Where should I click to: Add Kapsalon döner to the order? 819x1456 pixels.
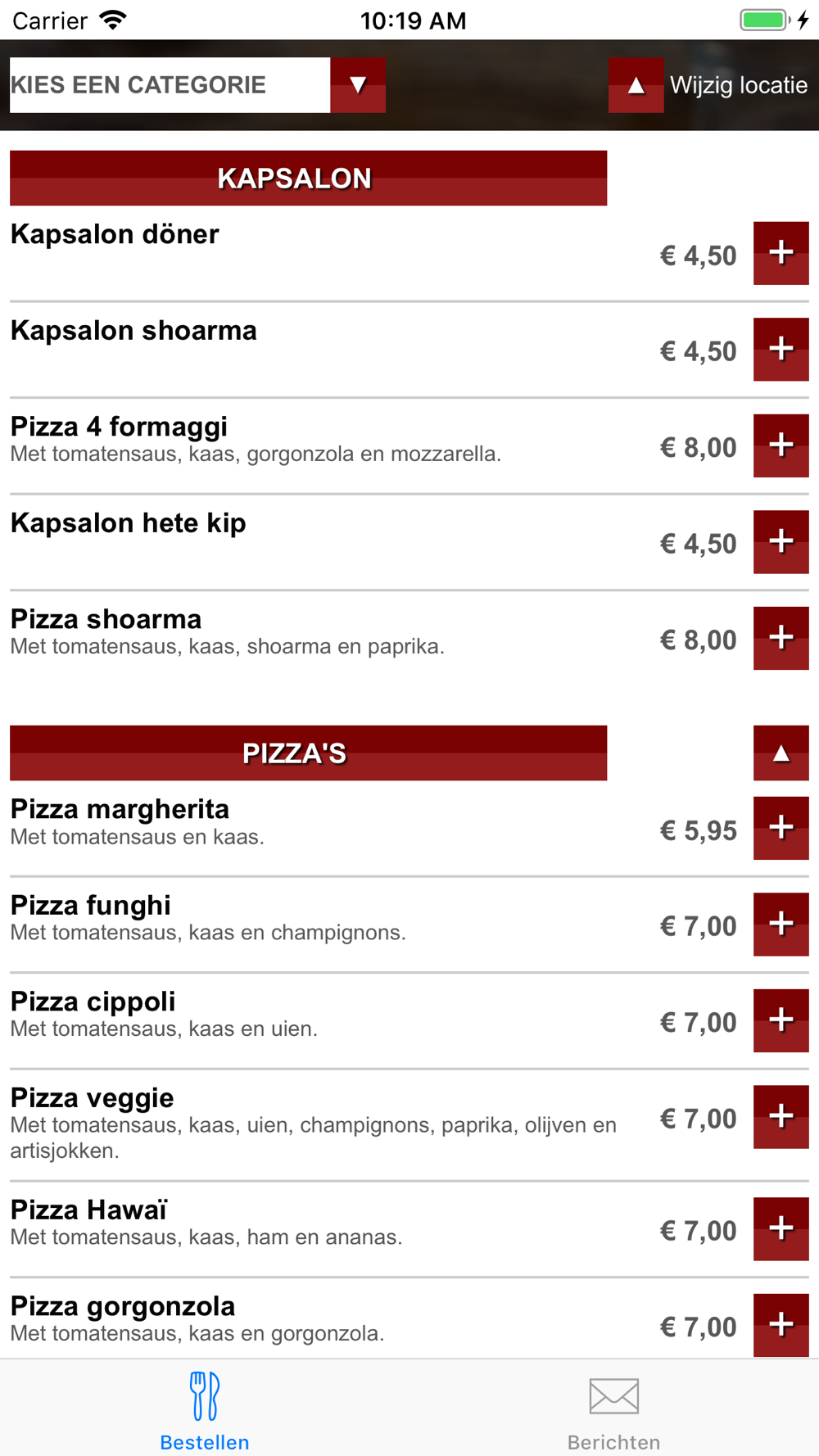pos(781,253)
